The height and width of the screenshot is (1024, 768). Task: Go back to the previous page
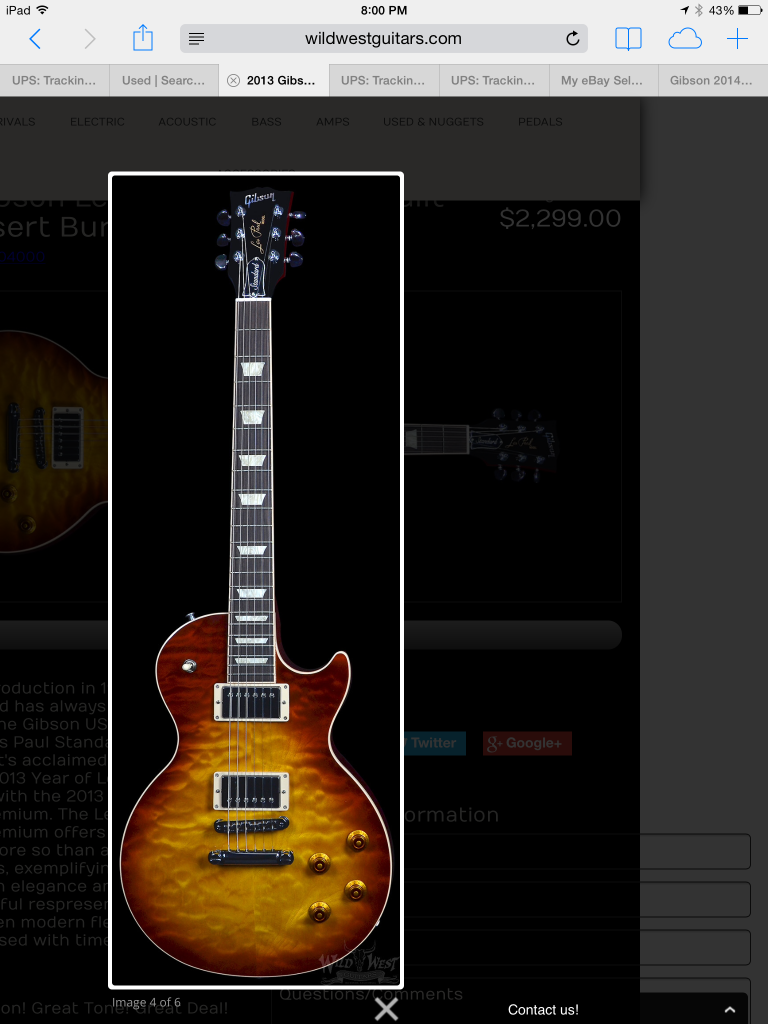pyautogui.click(x=35, y=39)
